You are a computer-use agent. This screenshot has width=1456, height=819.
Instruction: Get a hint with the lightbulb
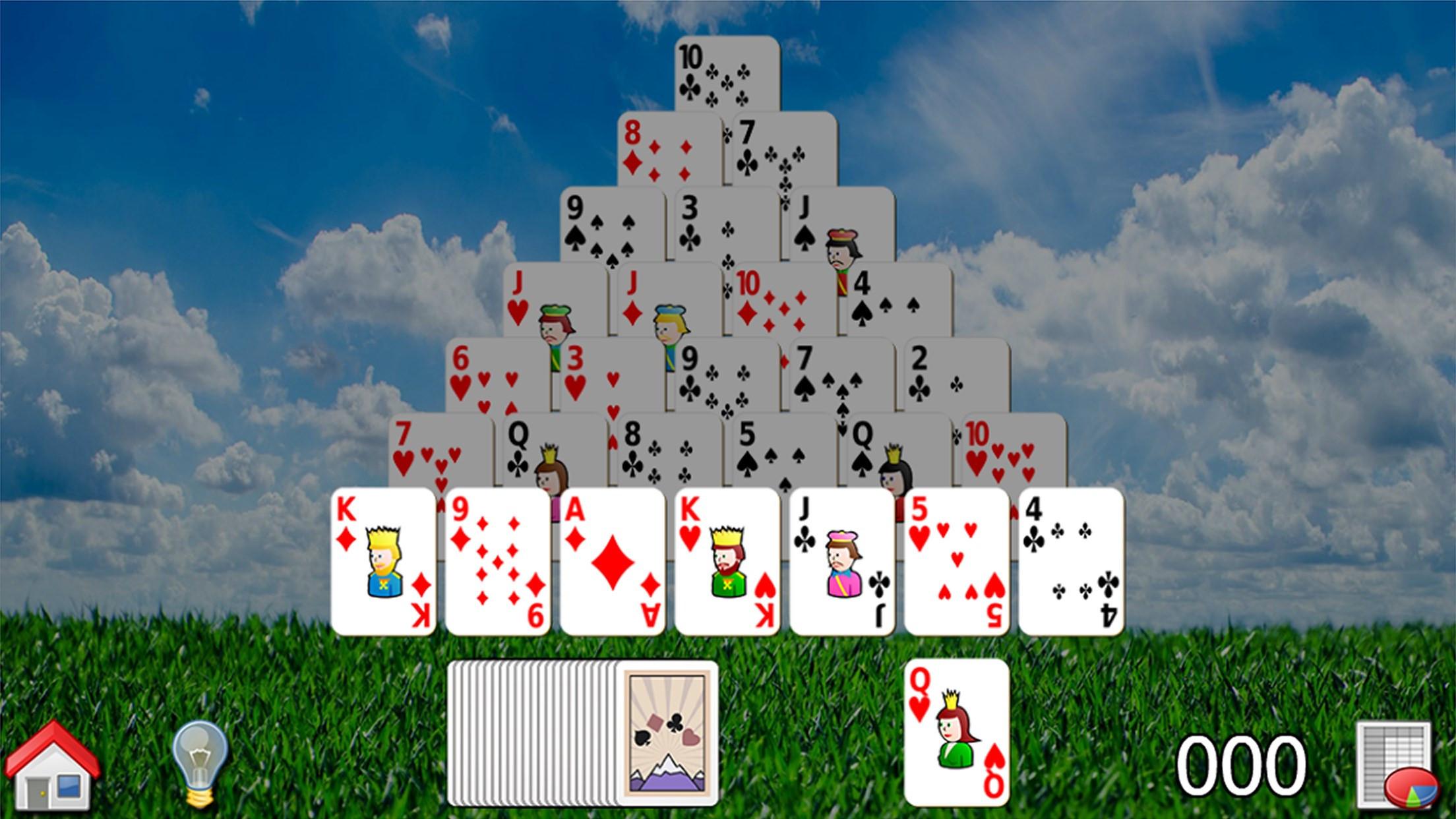click(x=200, y=764)
